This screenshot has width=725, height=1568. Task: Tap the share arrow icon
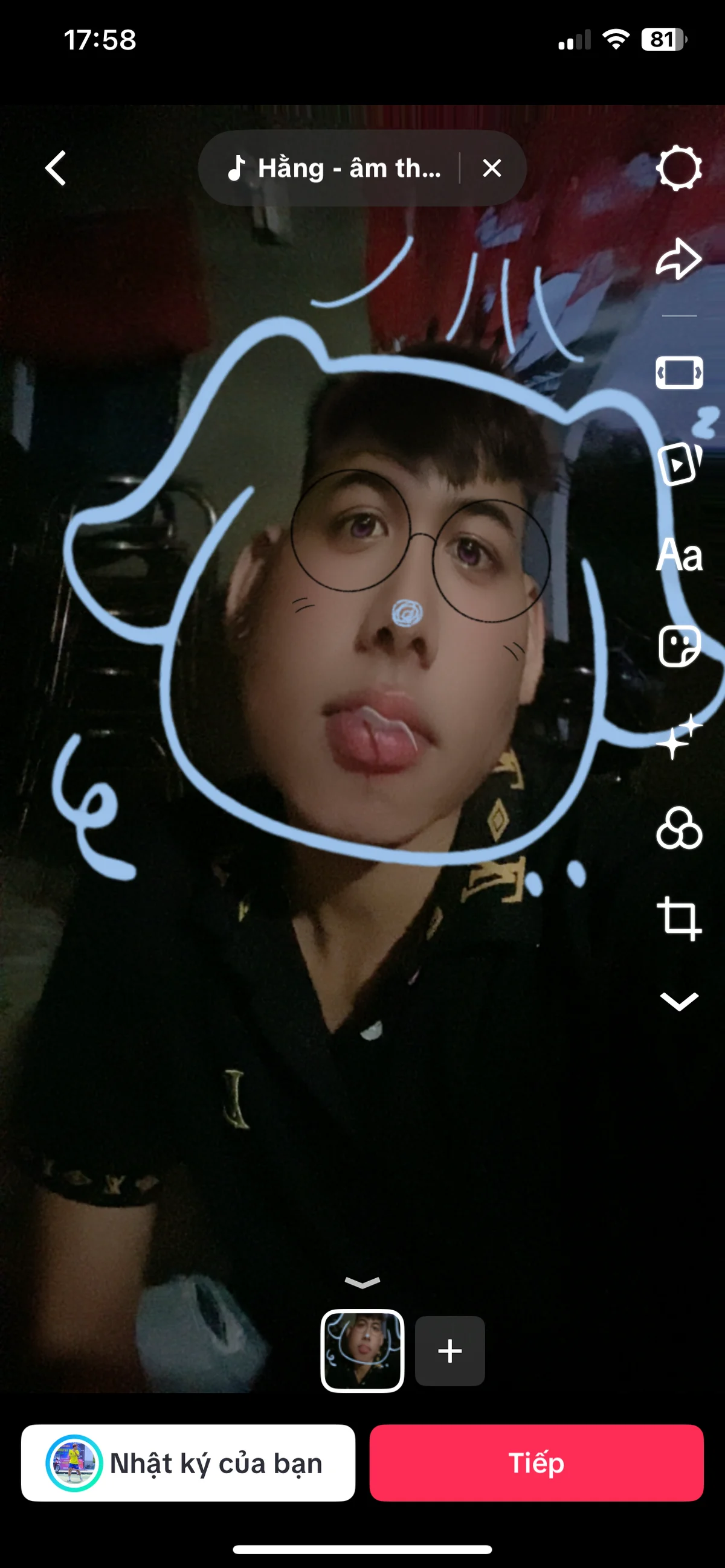point(678,259)
